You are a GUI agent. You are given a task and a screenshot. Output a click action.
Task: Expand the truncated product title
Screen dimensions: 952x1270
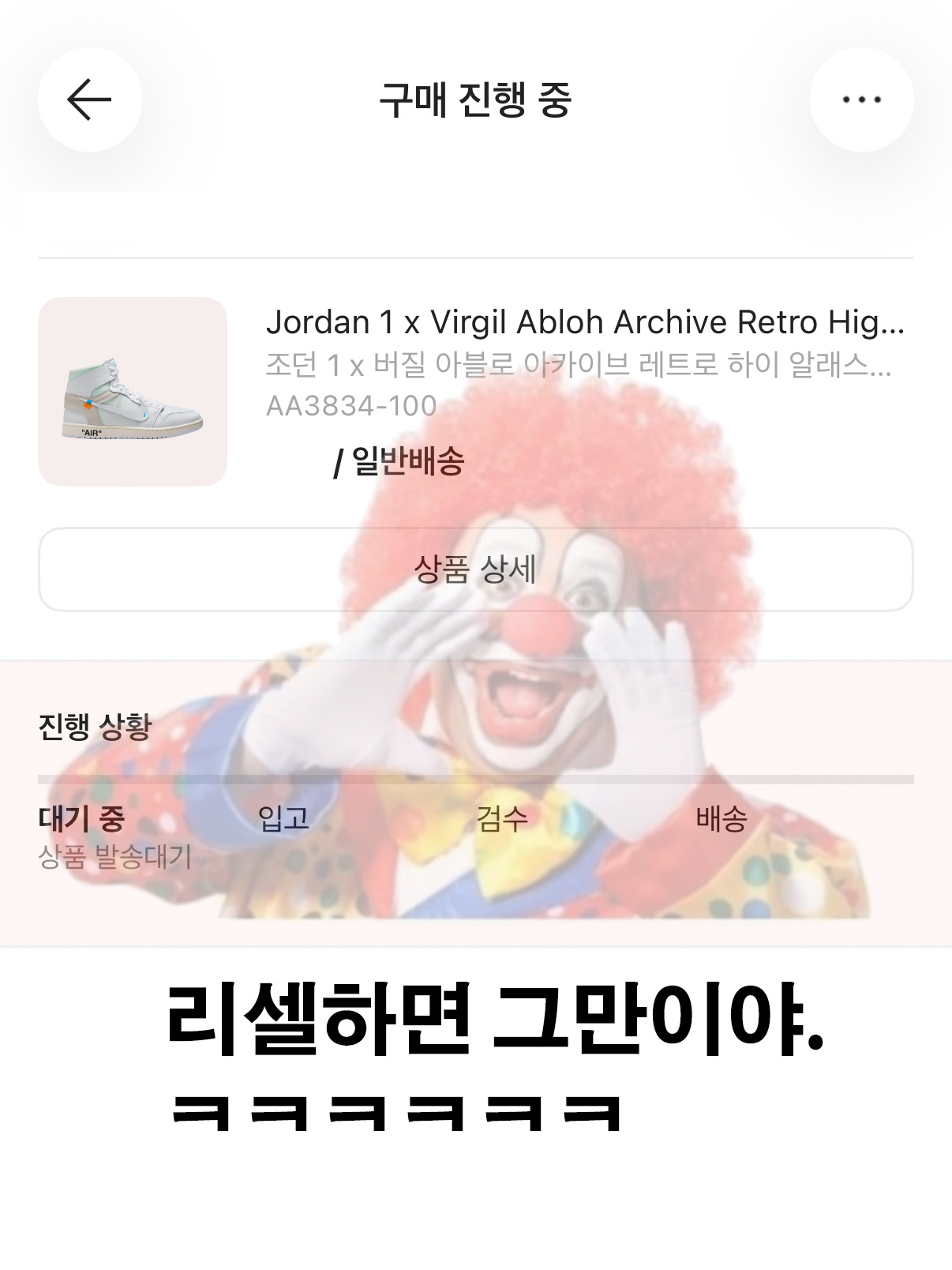click(x=588, y=322)
